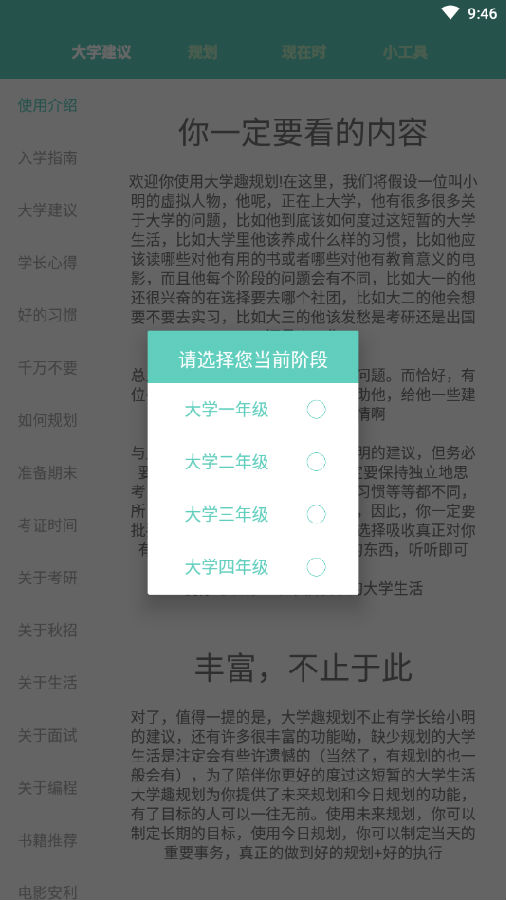This screenshot has height=900, width=506.
Task: Select 大学一年级 radio option
Action: coord(253,409)
